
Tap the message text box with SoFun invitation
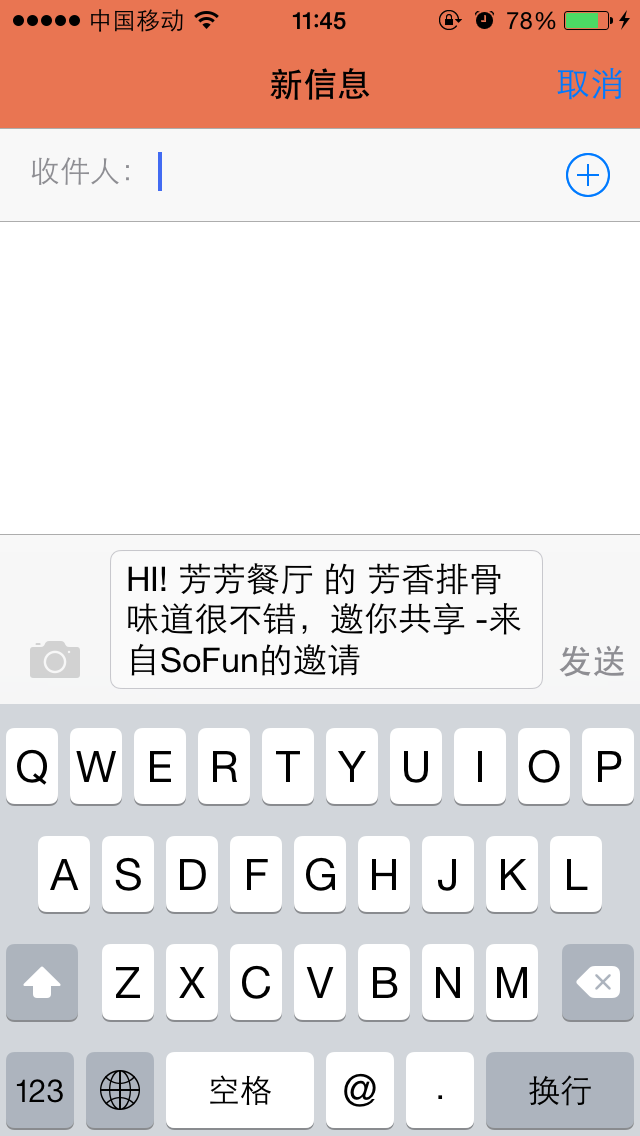[326, 619]
